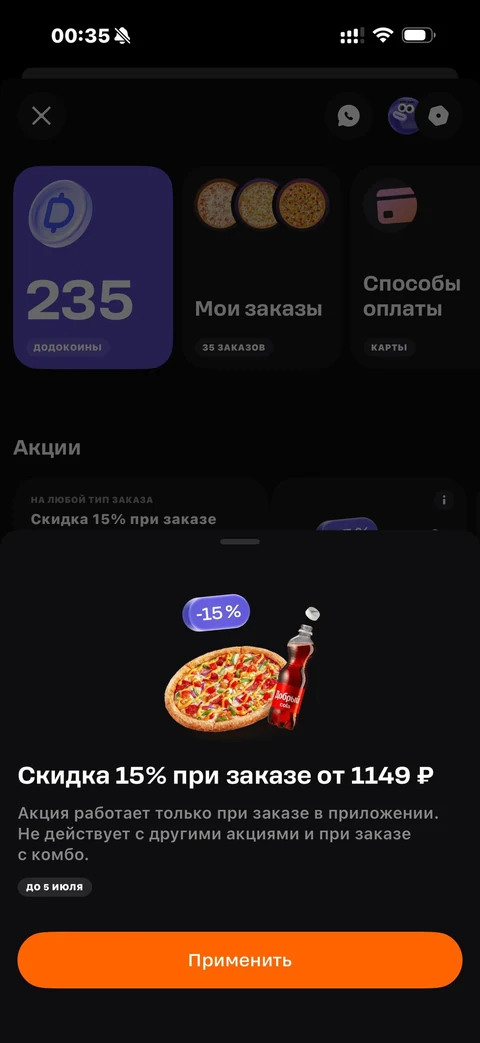The image size is (480, 1043).
Task: Open the support chat icon
Action: [348, 116]
